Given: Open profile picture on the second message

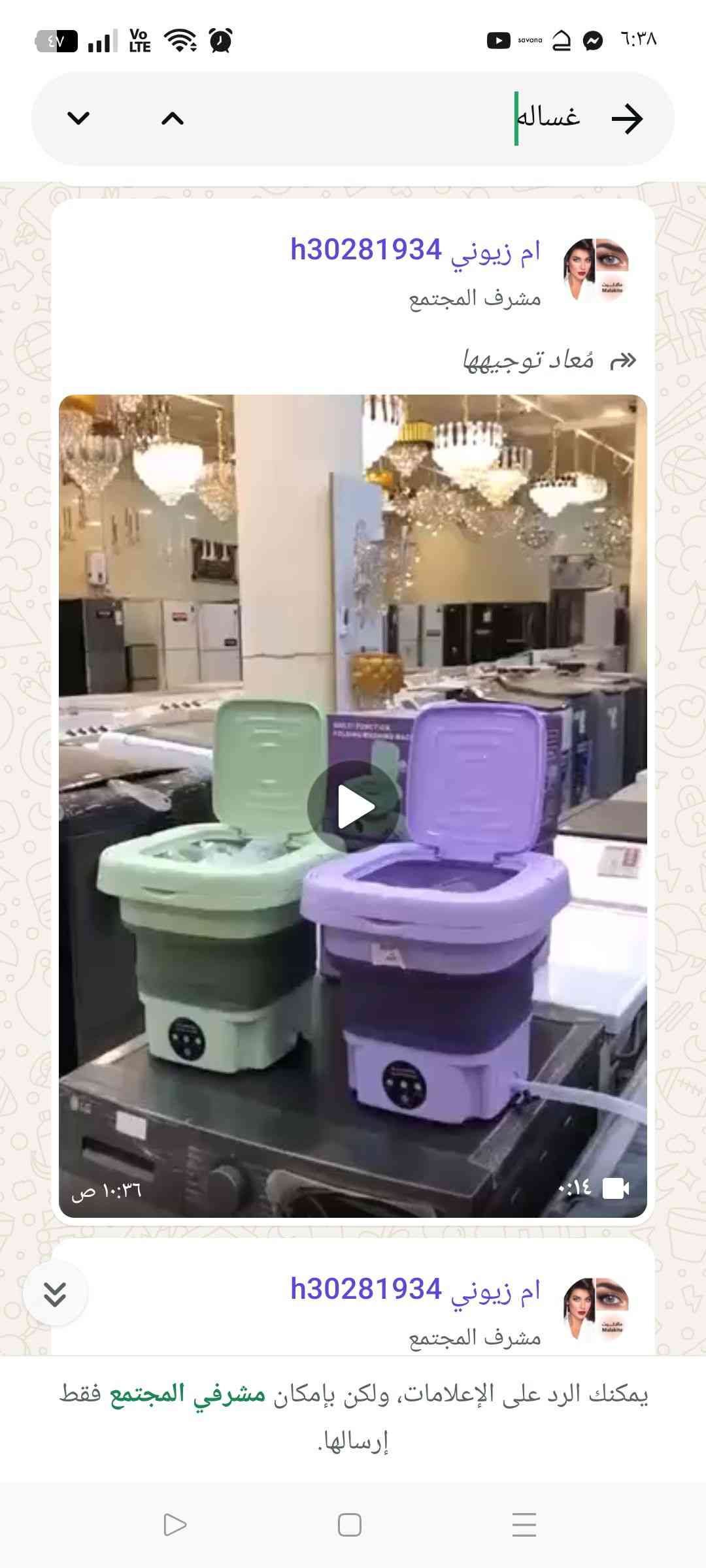Looking at the screenshot, I should 596,1309.
